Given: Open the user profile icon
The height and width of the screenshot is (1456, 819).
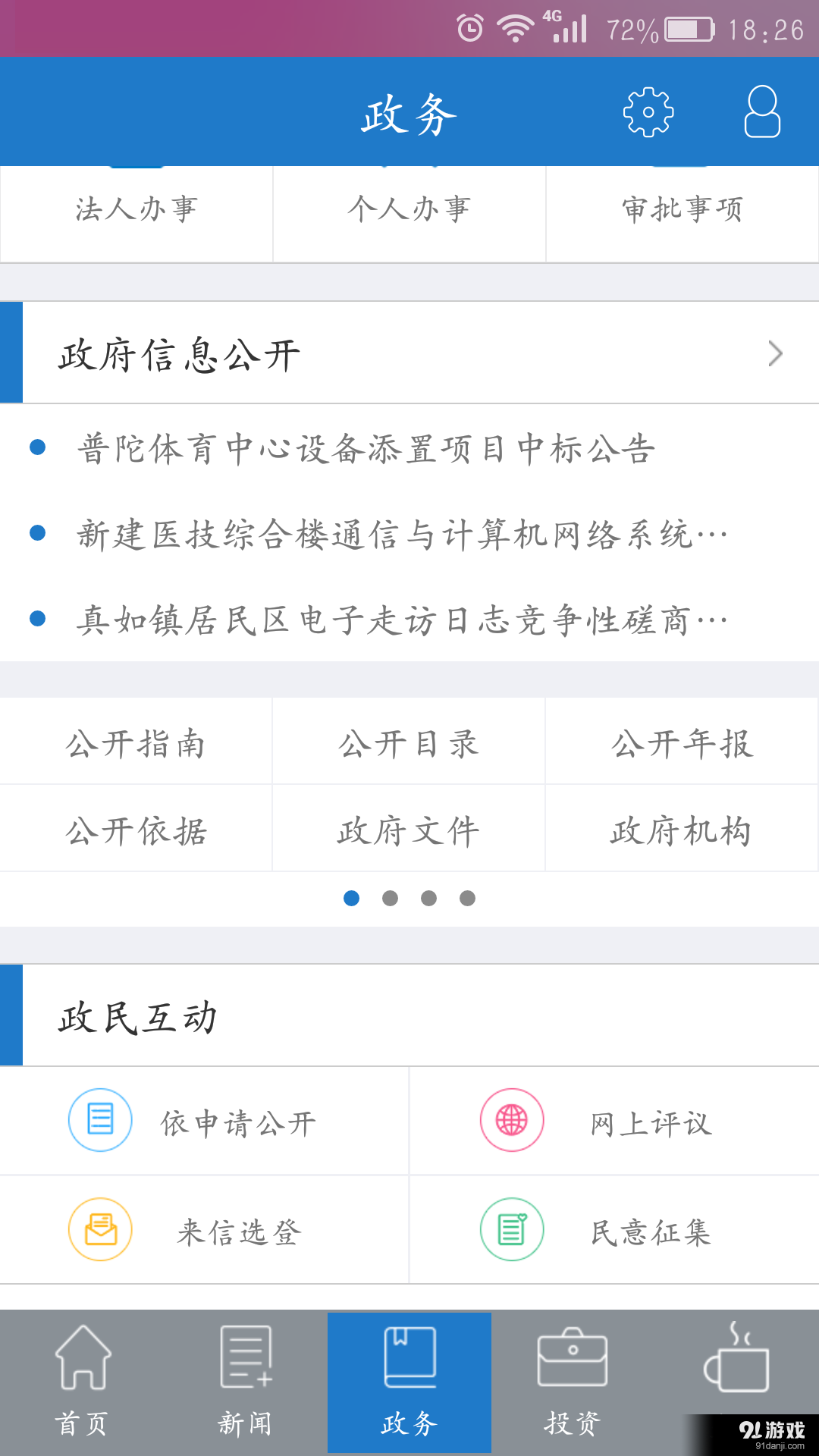Looking at the screenshot, I should pyautogui.click(x=762, y=111).
